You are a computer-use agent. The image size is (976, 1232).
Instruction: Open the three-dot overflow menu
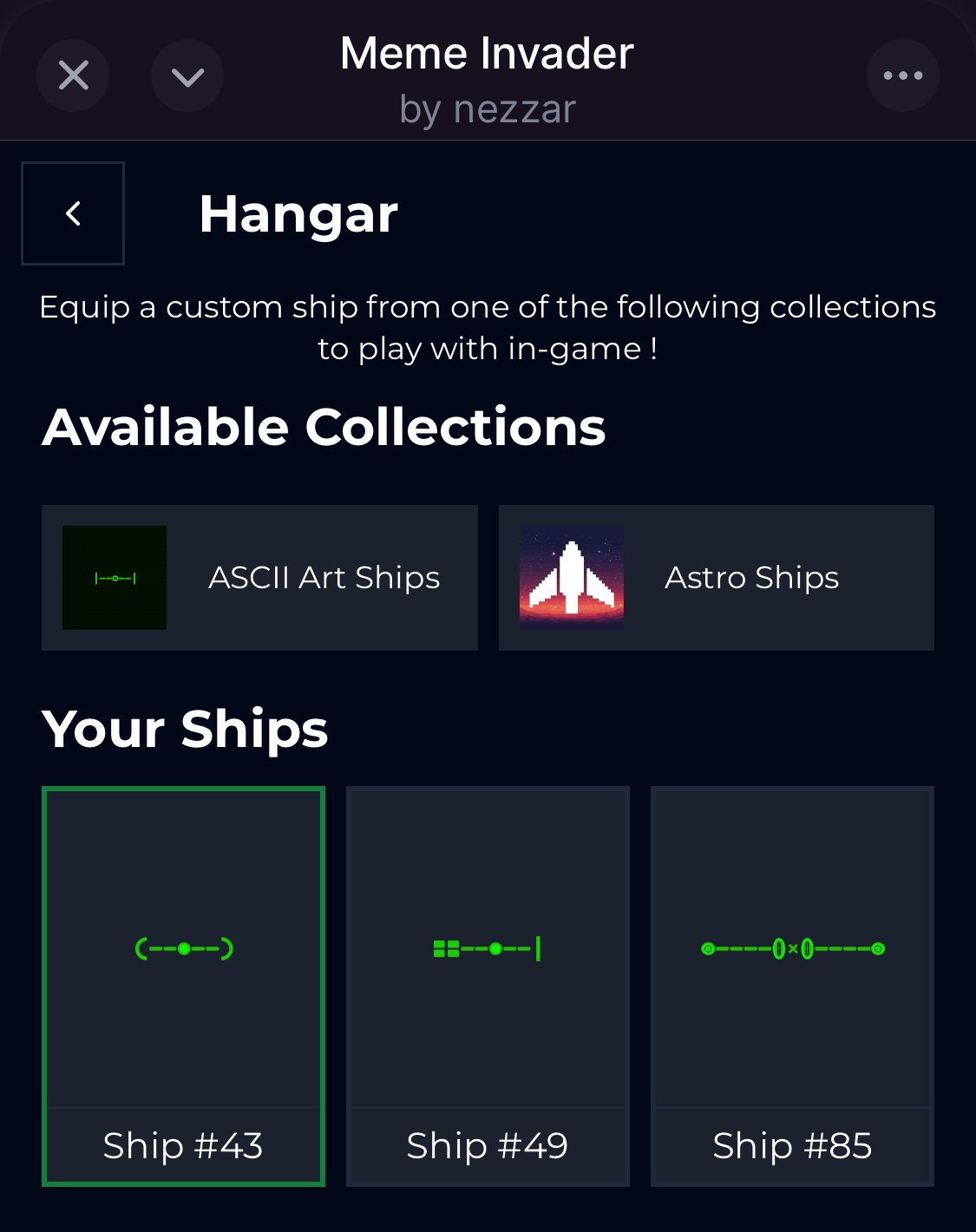[902, 75]
